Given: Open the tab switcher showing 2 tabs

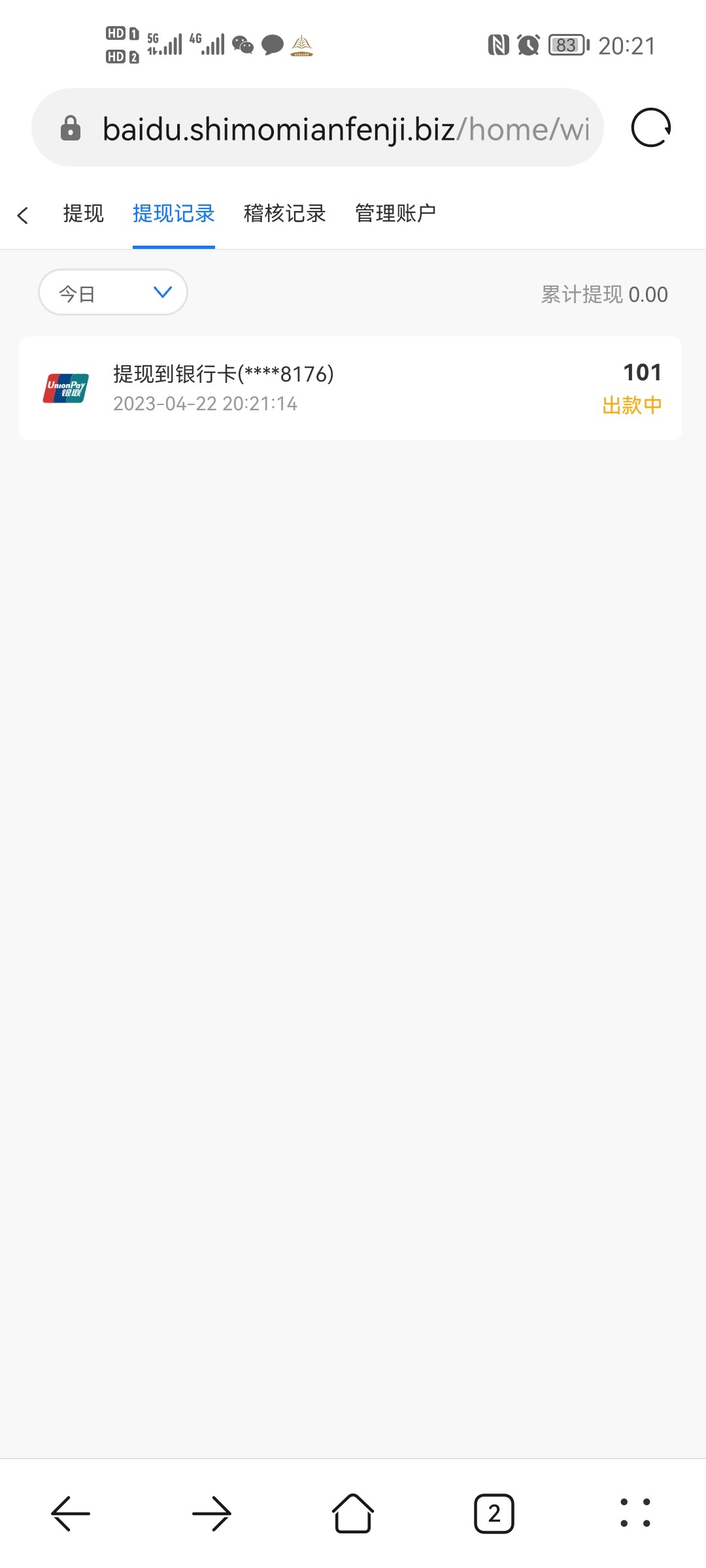Looking at the screenshot, I should pos(494,1512).
